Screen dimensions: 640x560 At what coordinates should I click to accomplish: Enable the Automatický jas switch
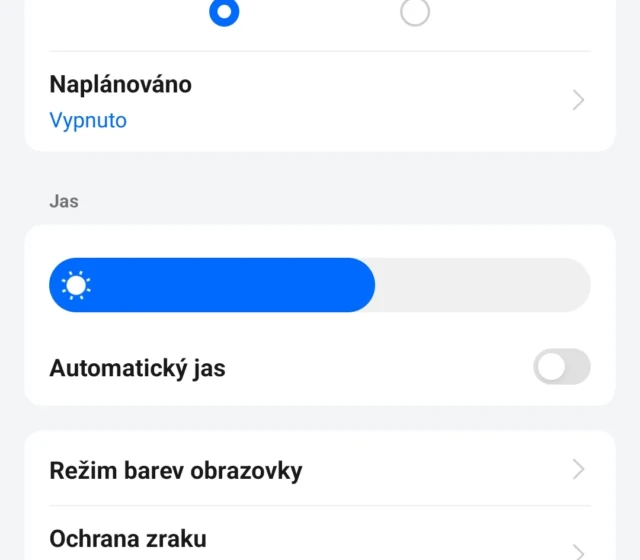tap(561, 367)
